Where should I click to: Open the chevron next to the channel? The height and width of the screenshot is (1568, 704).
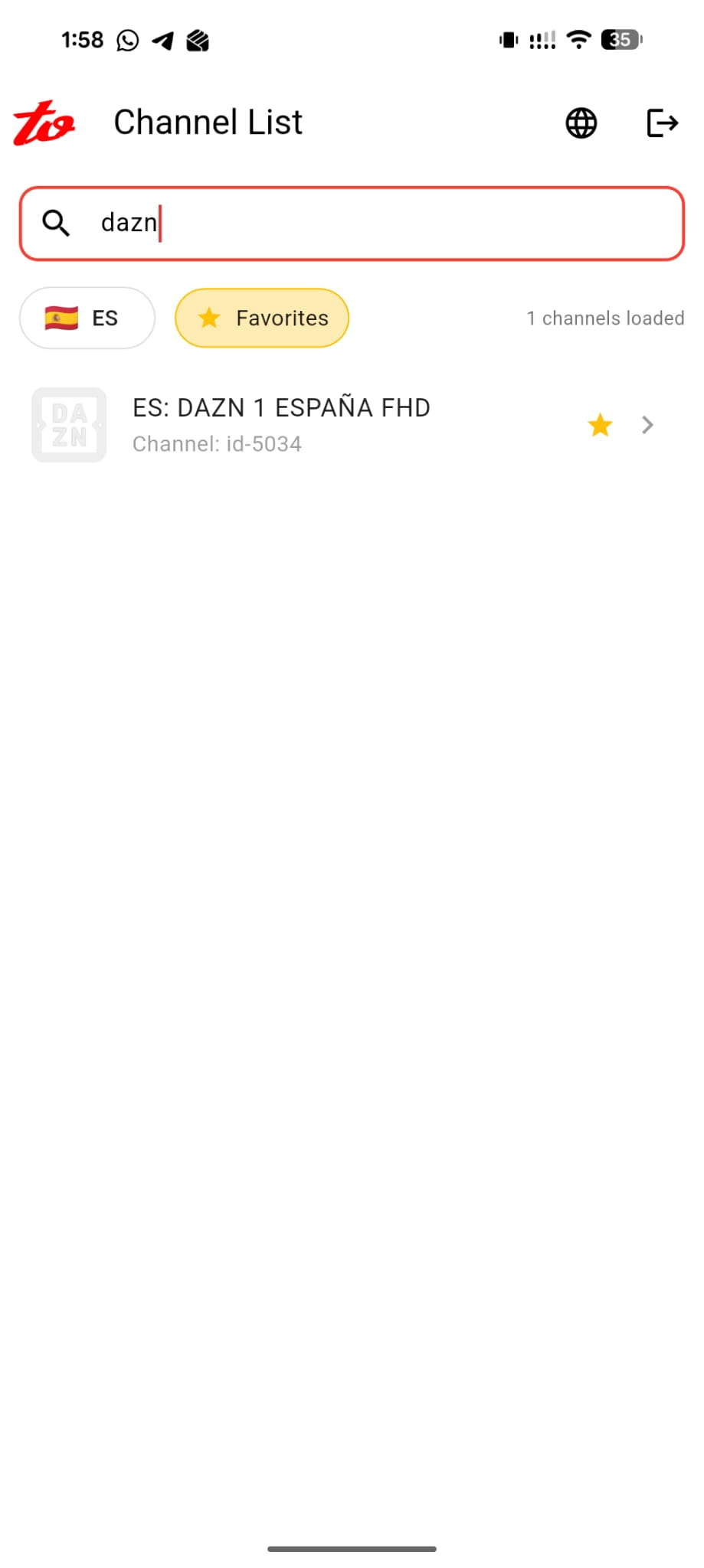[647, 425]
